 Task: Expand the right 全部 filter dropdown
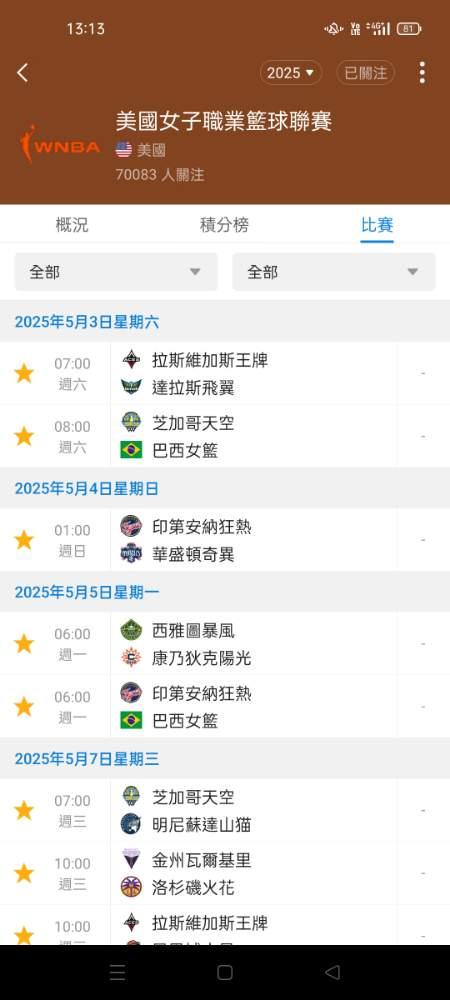334,272
